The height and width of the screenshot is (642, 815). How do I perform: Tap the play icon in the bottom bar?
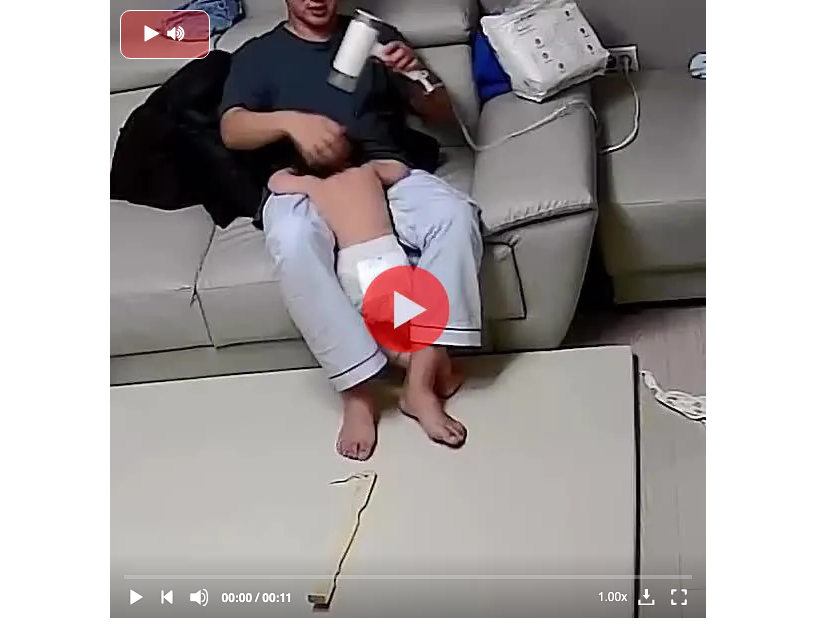tap(136, 597)
